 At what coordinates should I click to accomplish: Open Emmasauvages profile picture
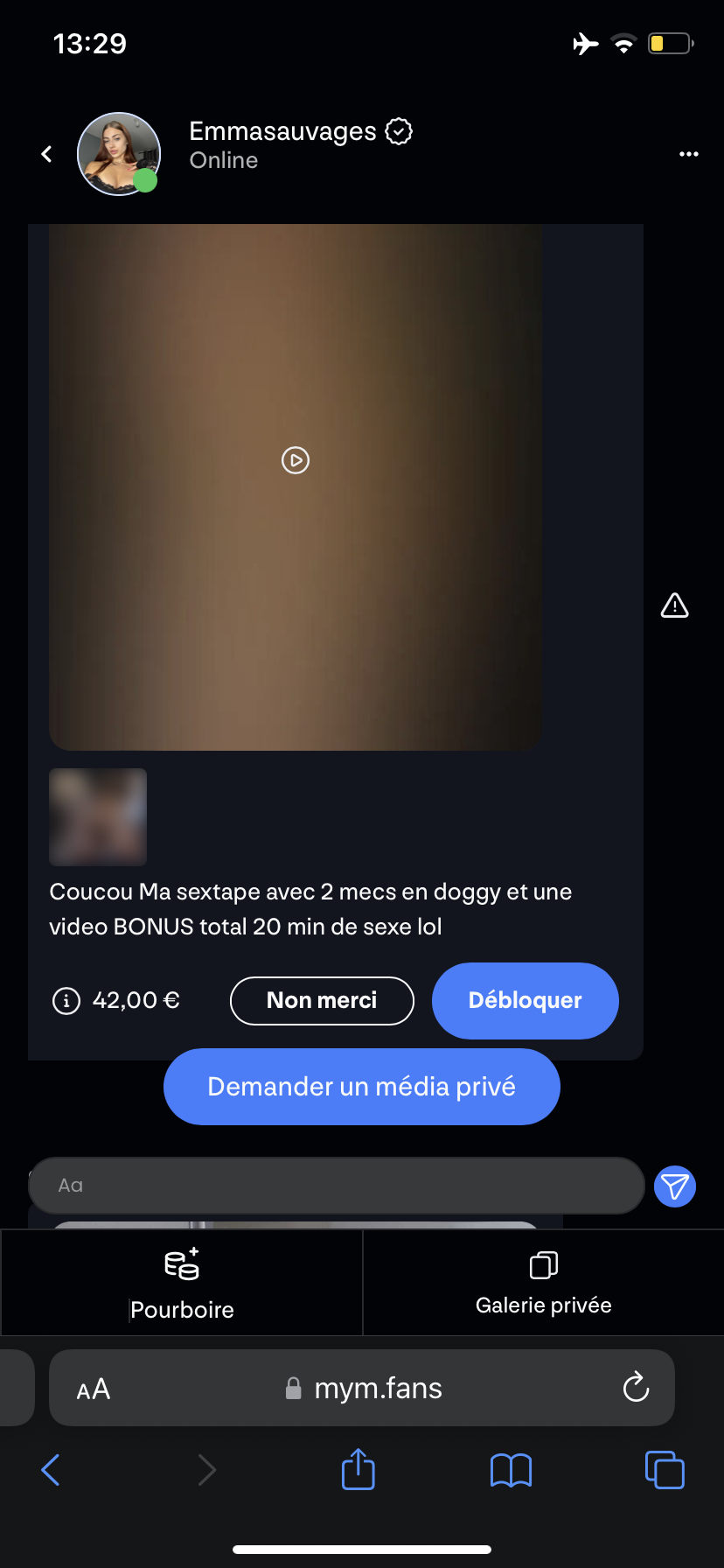[119, 154]
